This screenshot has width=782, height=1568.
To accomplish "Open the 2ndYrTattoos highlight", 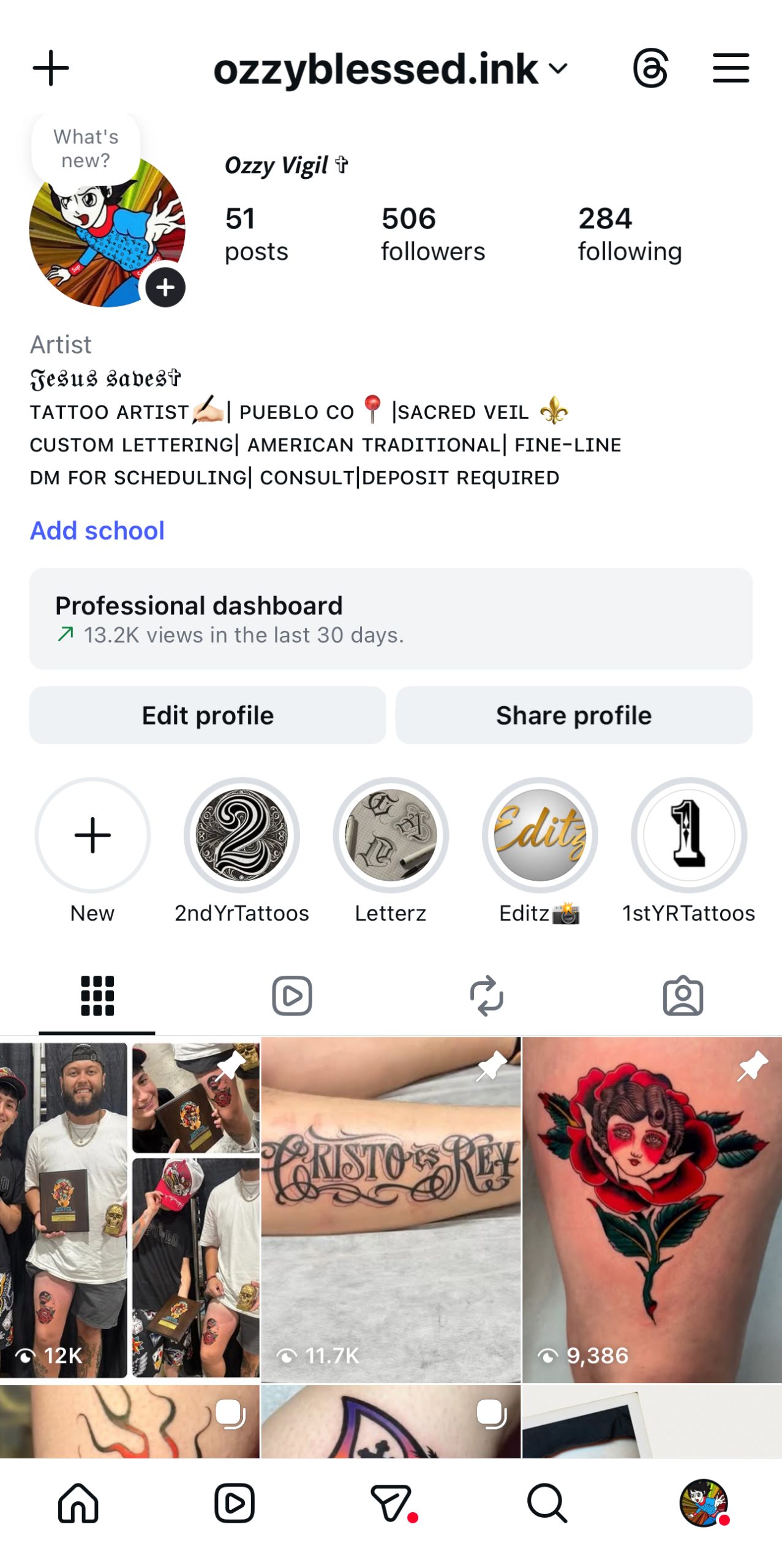I will pyautogui.click(x=241, y=835).
